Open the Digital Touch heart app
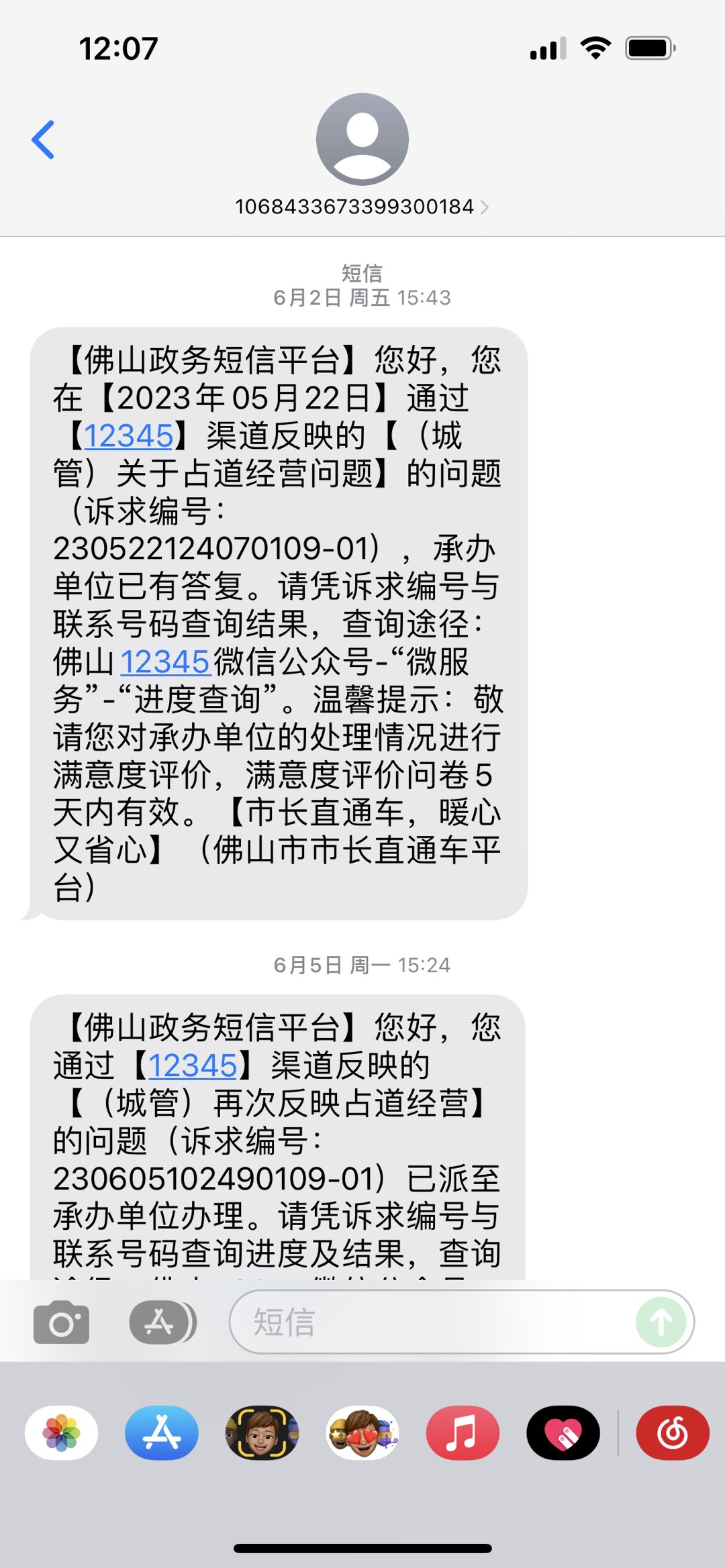 (563, 1433)
